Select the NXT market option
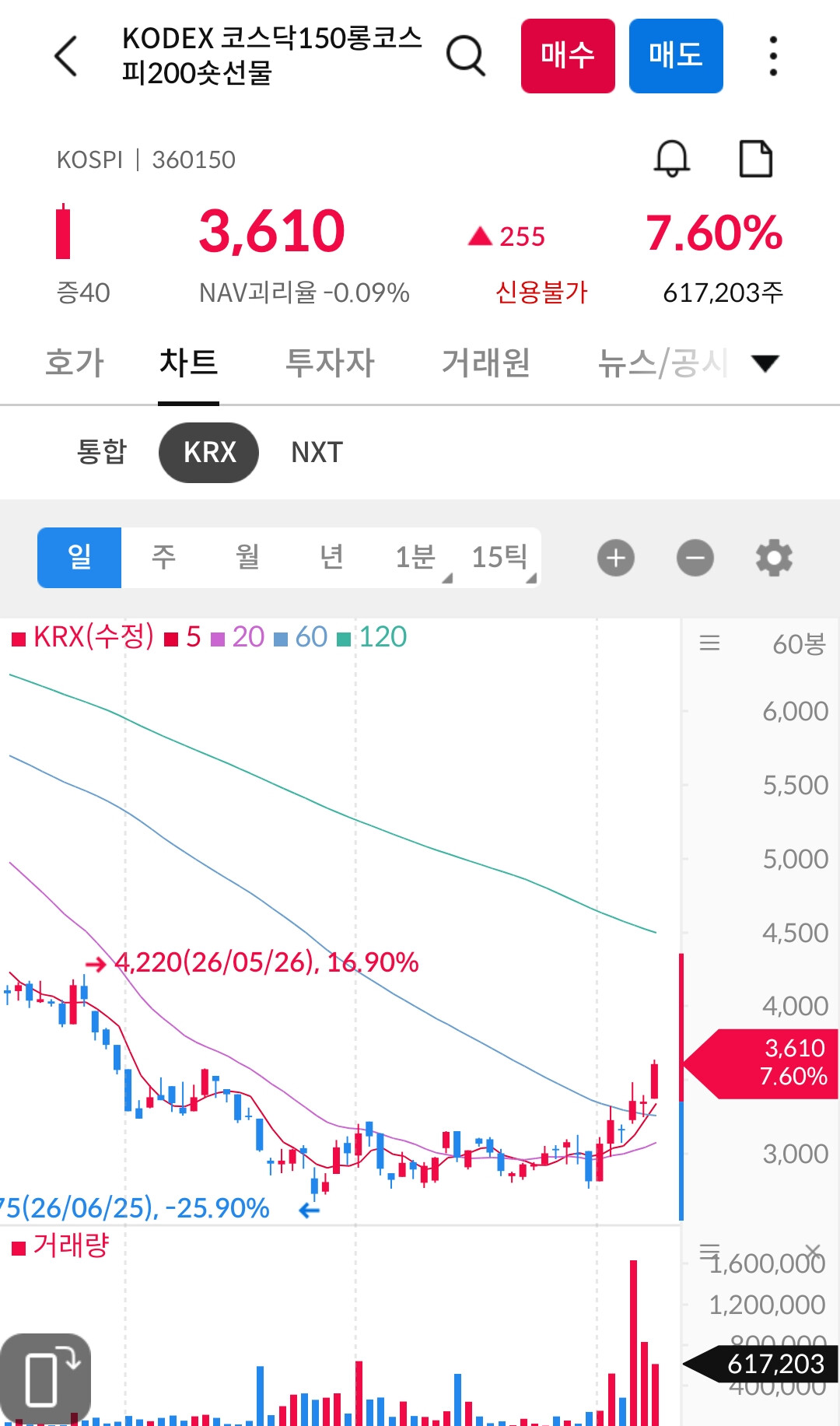Viewport: 840px width, 1426px height. (x=317, y=452)
